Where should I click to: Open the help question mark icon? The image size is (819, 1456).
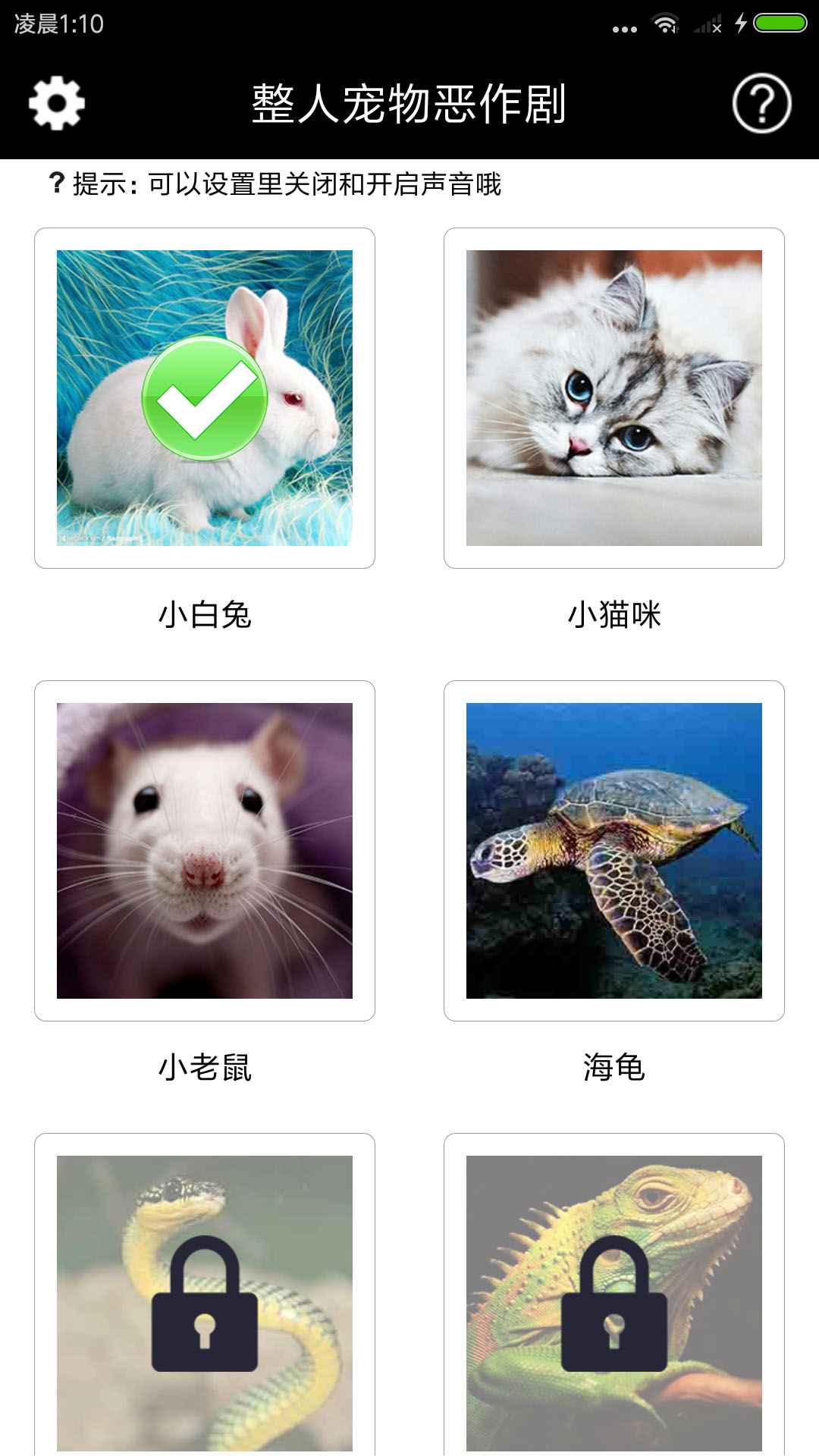tap(761, 103)
